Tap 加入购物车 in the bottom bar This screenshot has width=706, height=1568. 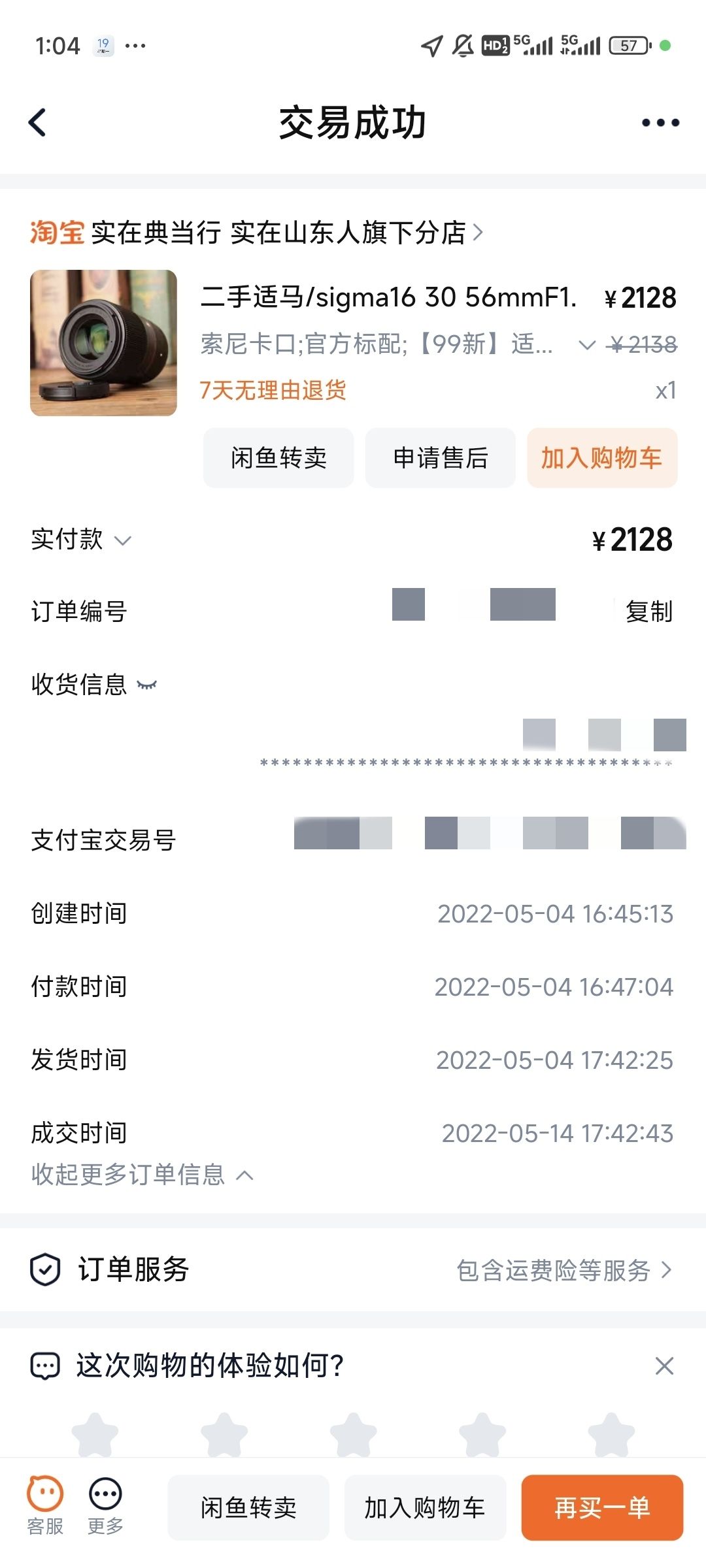[x=425, y=1507]
